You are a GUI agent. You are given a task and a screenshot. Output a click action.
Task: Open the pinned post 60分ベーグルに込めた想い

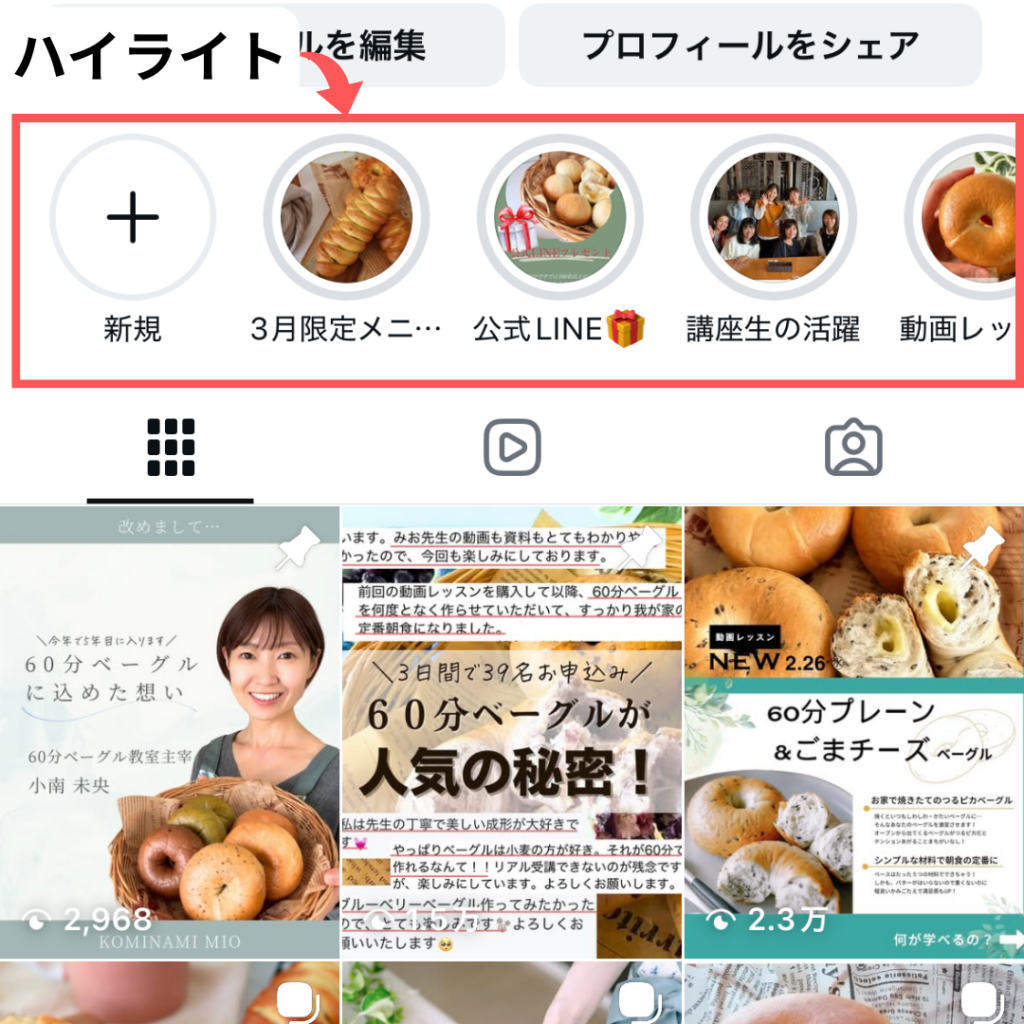pos(170,732)
